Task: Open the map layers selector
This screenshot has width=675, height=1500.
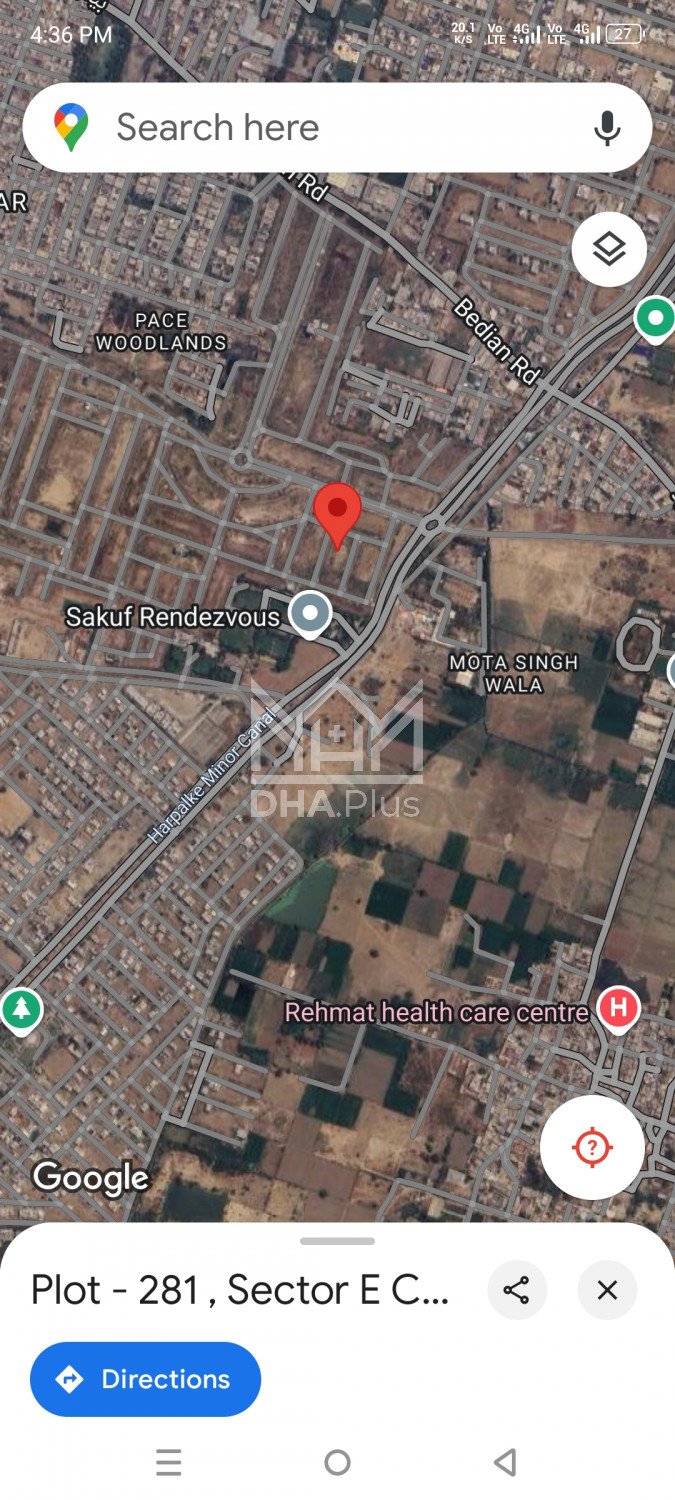Action: click(609, 249)
